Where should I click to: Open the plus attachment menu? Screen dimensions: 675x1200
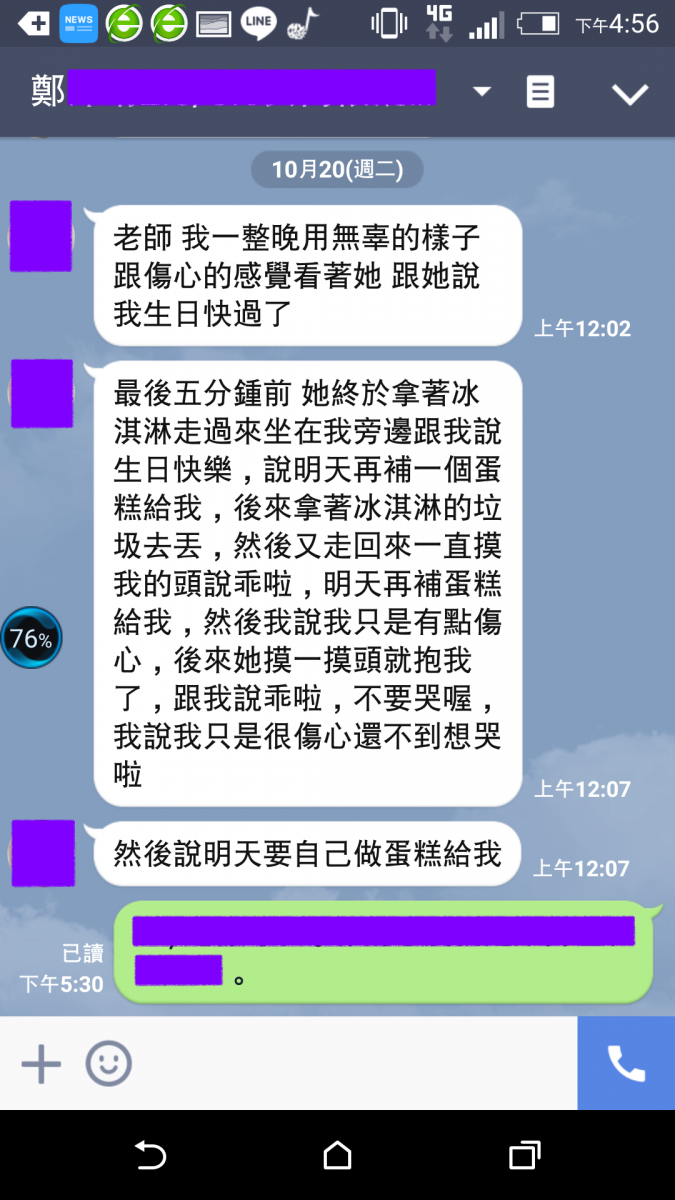point(41,1063)
